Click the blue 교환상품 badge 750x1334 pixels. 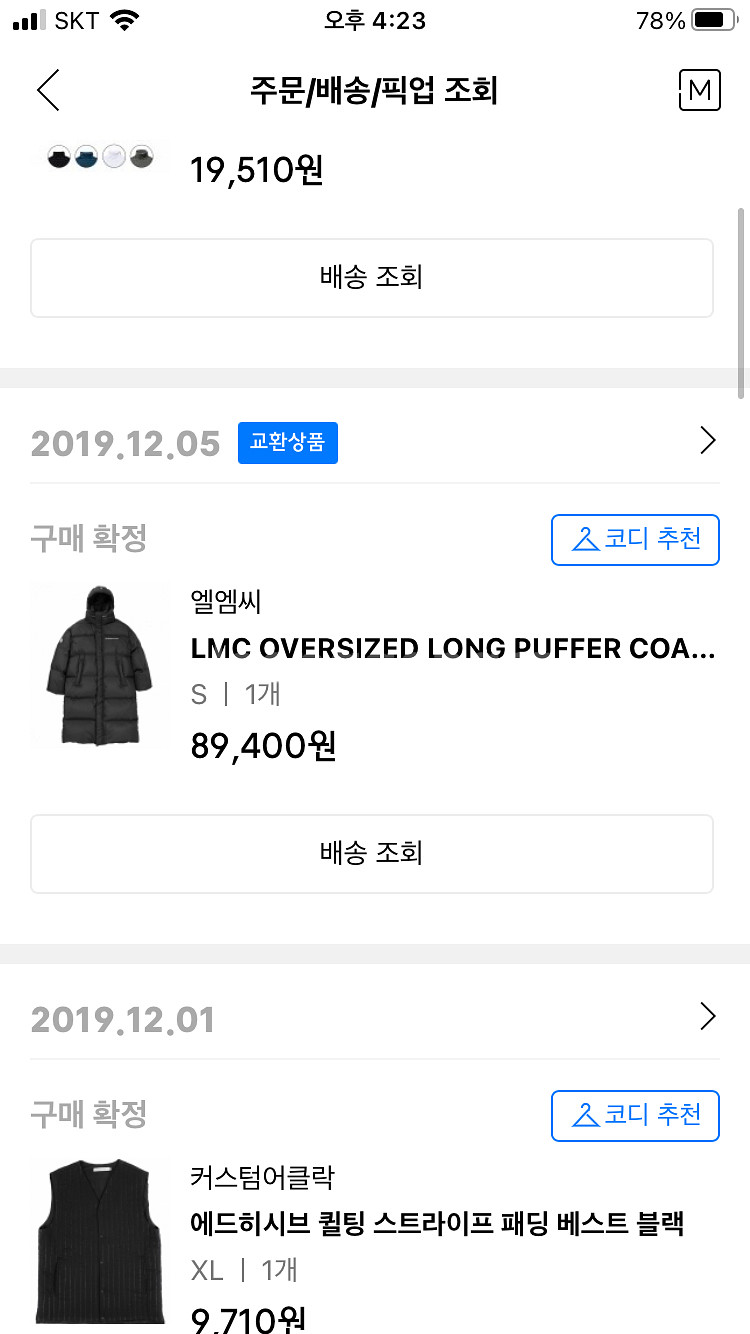(x=288, y=443)
